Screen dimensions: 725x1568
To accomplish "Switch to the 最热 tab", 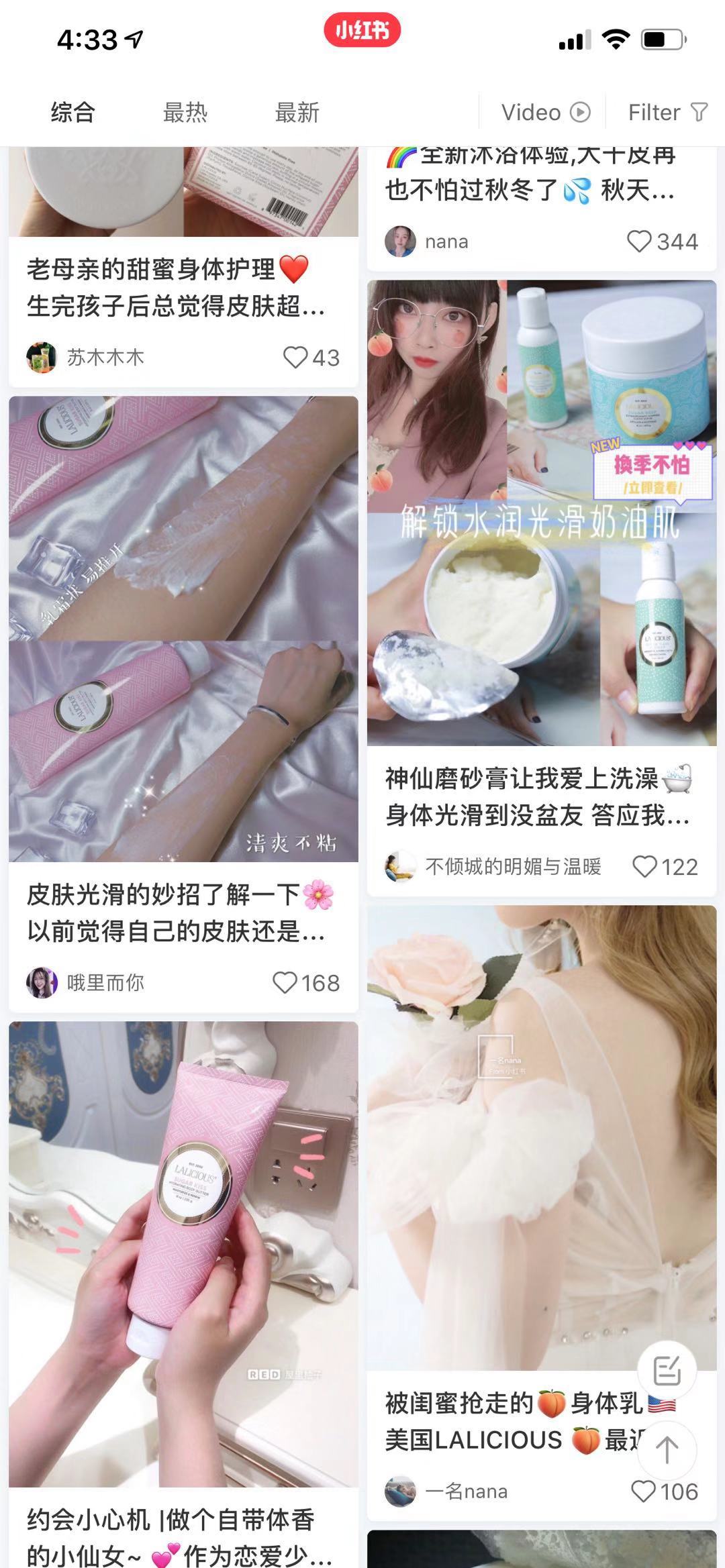I will point(185,112).
